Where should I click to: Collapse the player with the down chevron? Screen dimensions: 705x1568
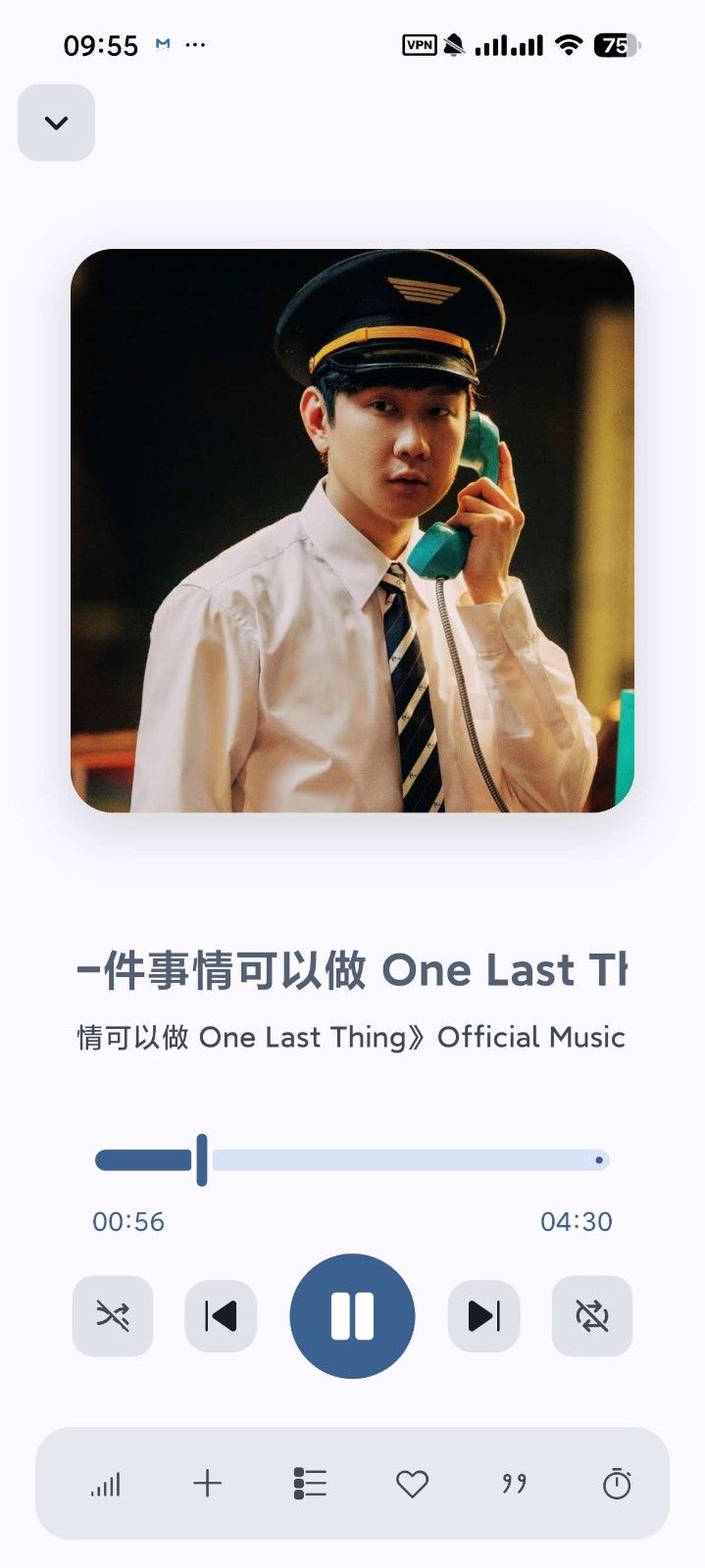[x=56, y=122]
